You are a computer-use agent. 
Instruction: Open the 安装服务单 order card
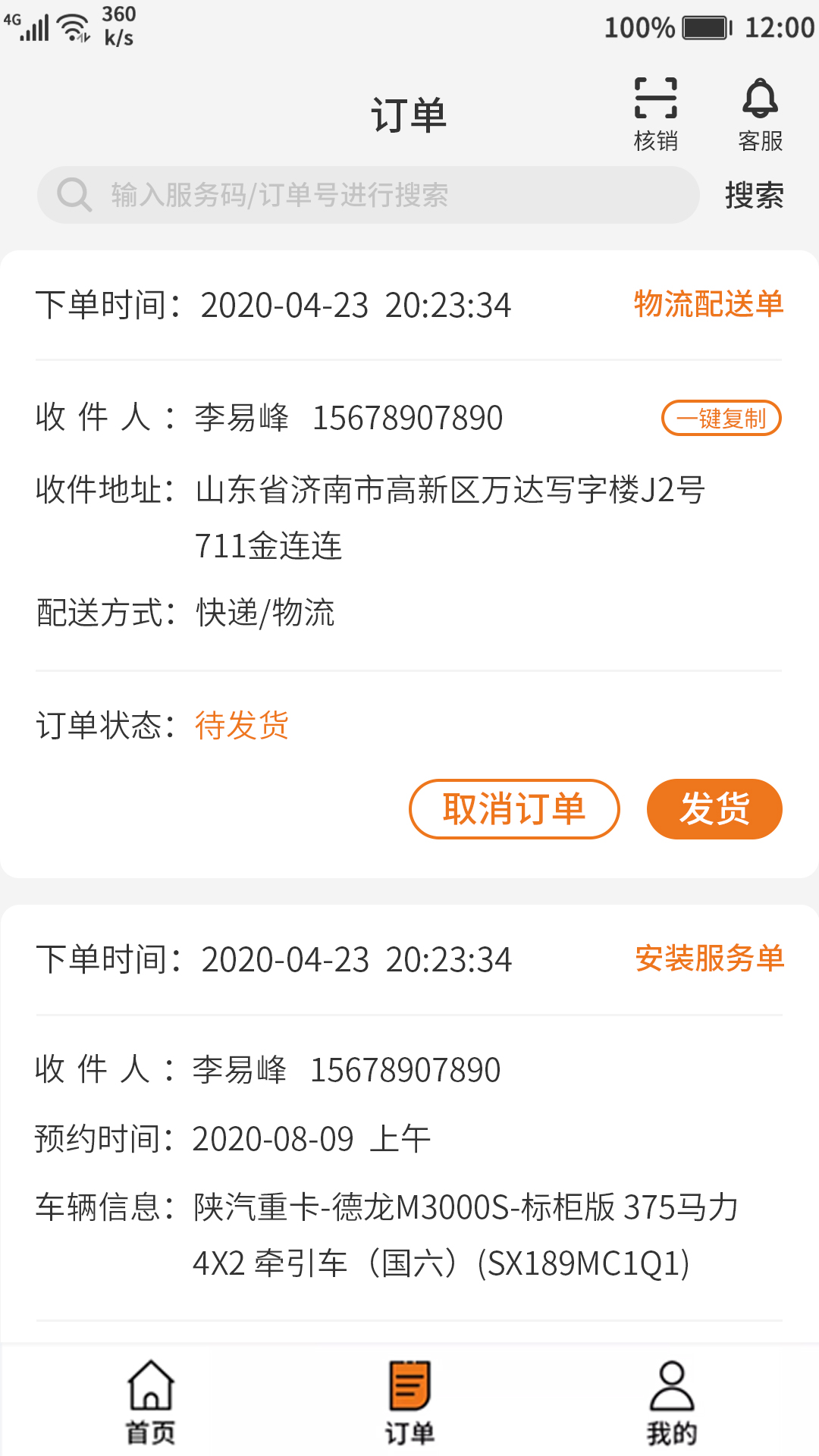(409, 1122)
